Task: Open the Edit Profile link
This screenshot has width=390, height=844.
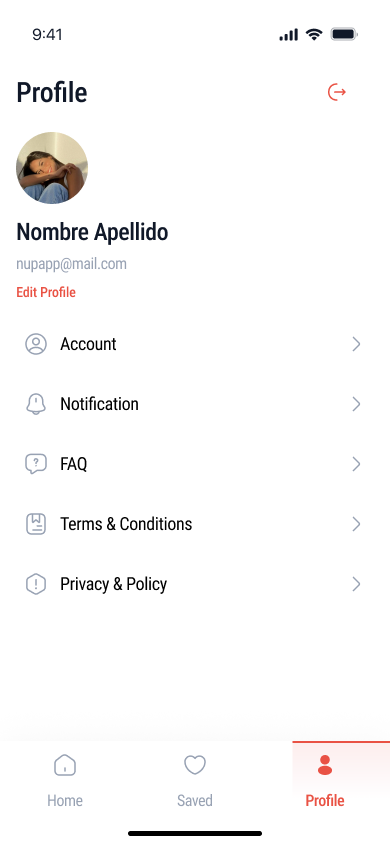Action: [46, 292]
